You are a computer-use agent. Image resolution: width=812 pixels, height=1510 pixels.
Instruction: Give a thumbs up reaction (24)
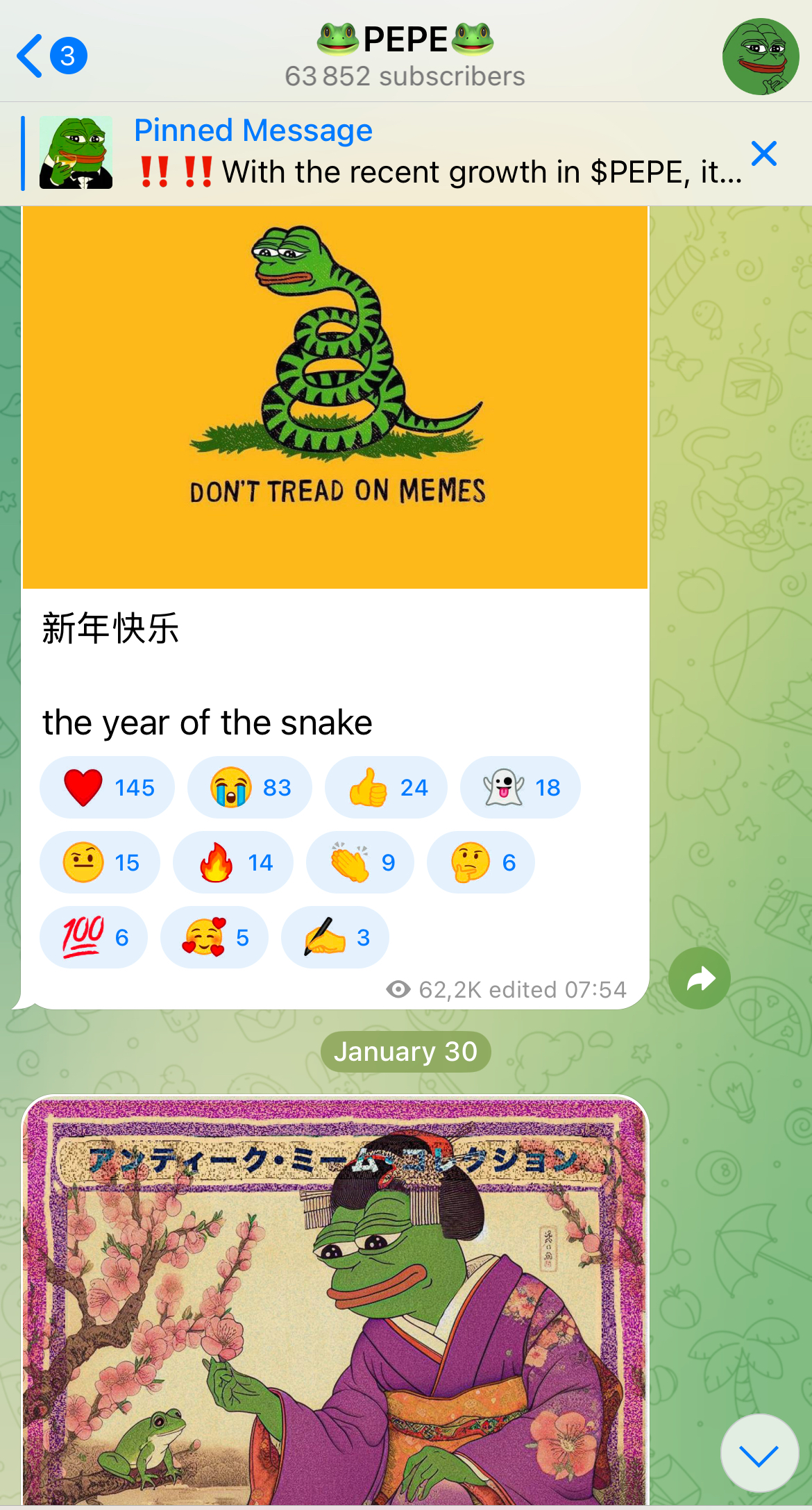(x=386, y=787)
